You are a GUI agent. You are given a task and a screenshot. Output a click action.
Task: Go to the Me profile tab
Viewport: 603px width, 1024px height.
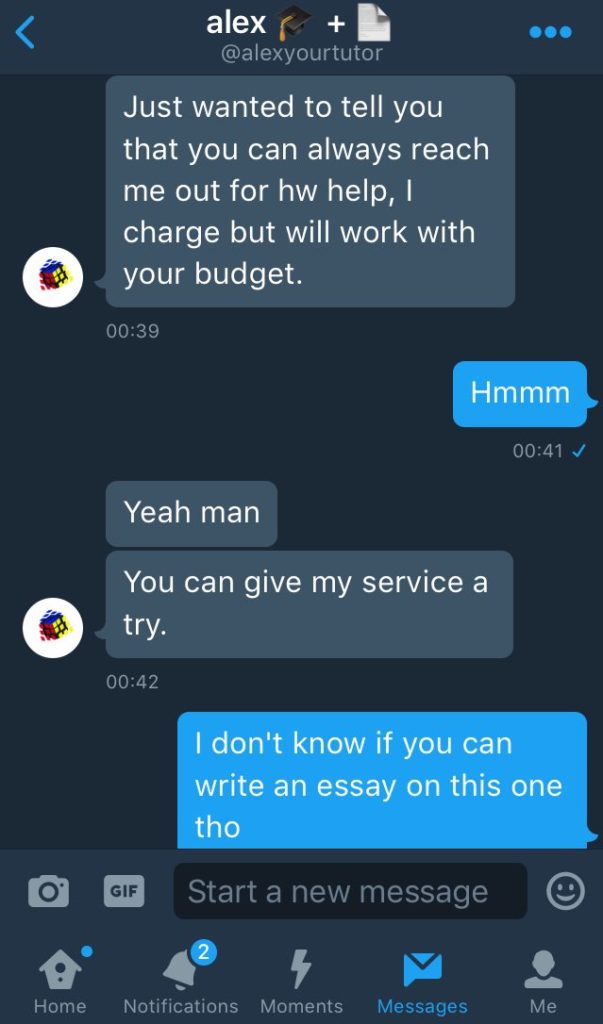tap(543, 980)
